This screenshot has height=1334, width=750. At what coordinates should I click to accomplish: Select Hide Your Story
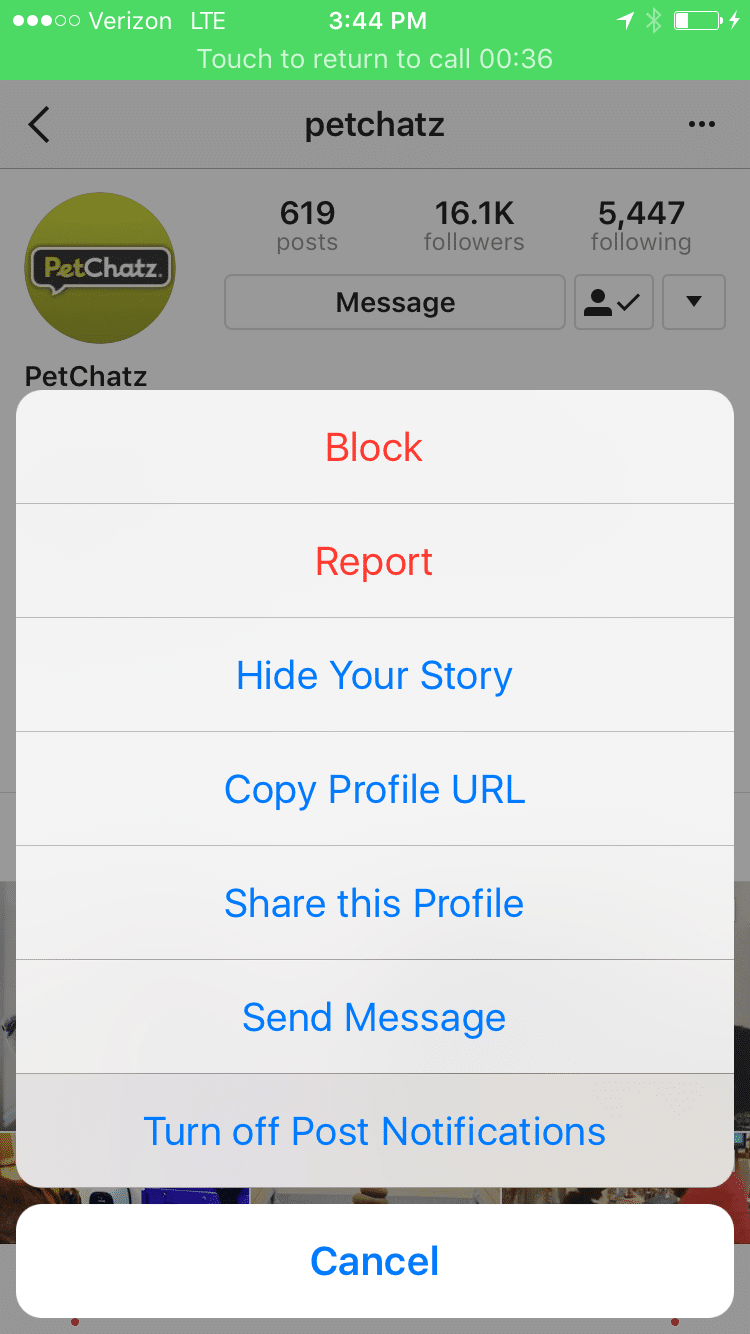375,675
